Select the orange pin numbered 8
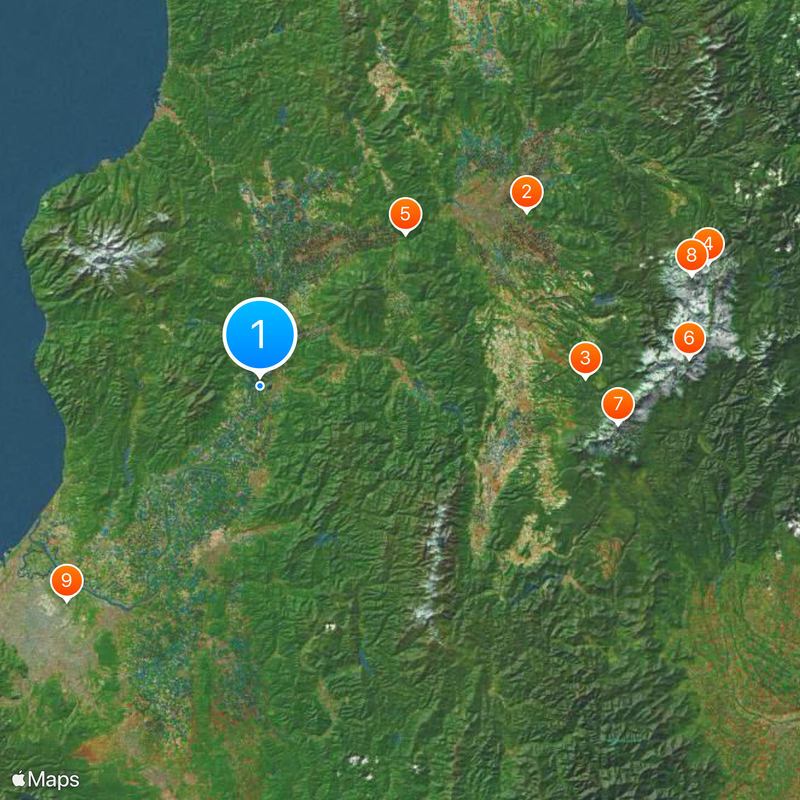 point(689,256)
